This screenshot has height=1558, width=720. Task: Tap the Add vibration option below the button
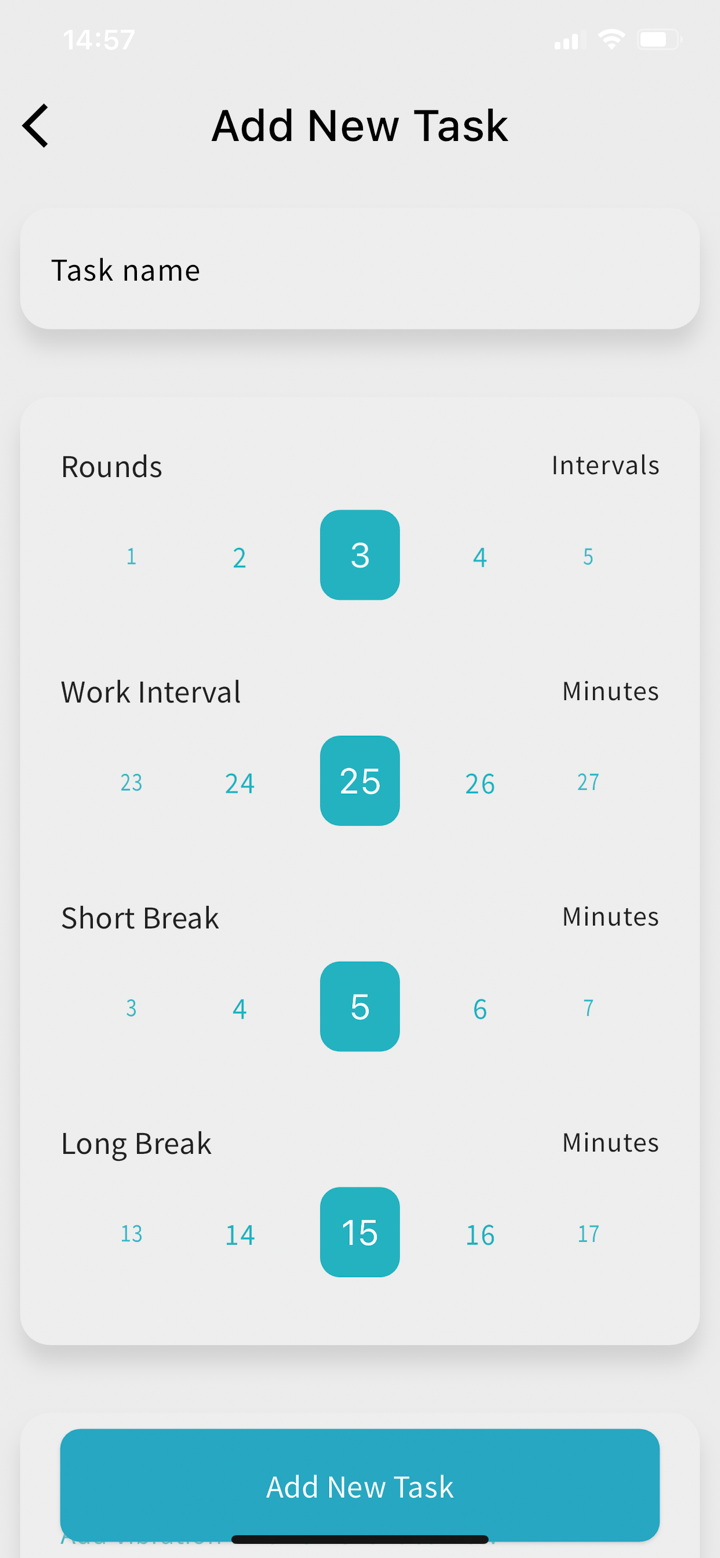141,1537
